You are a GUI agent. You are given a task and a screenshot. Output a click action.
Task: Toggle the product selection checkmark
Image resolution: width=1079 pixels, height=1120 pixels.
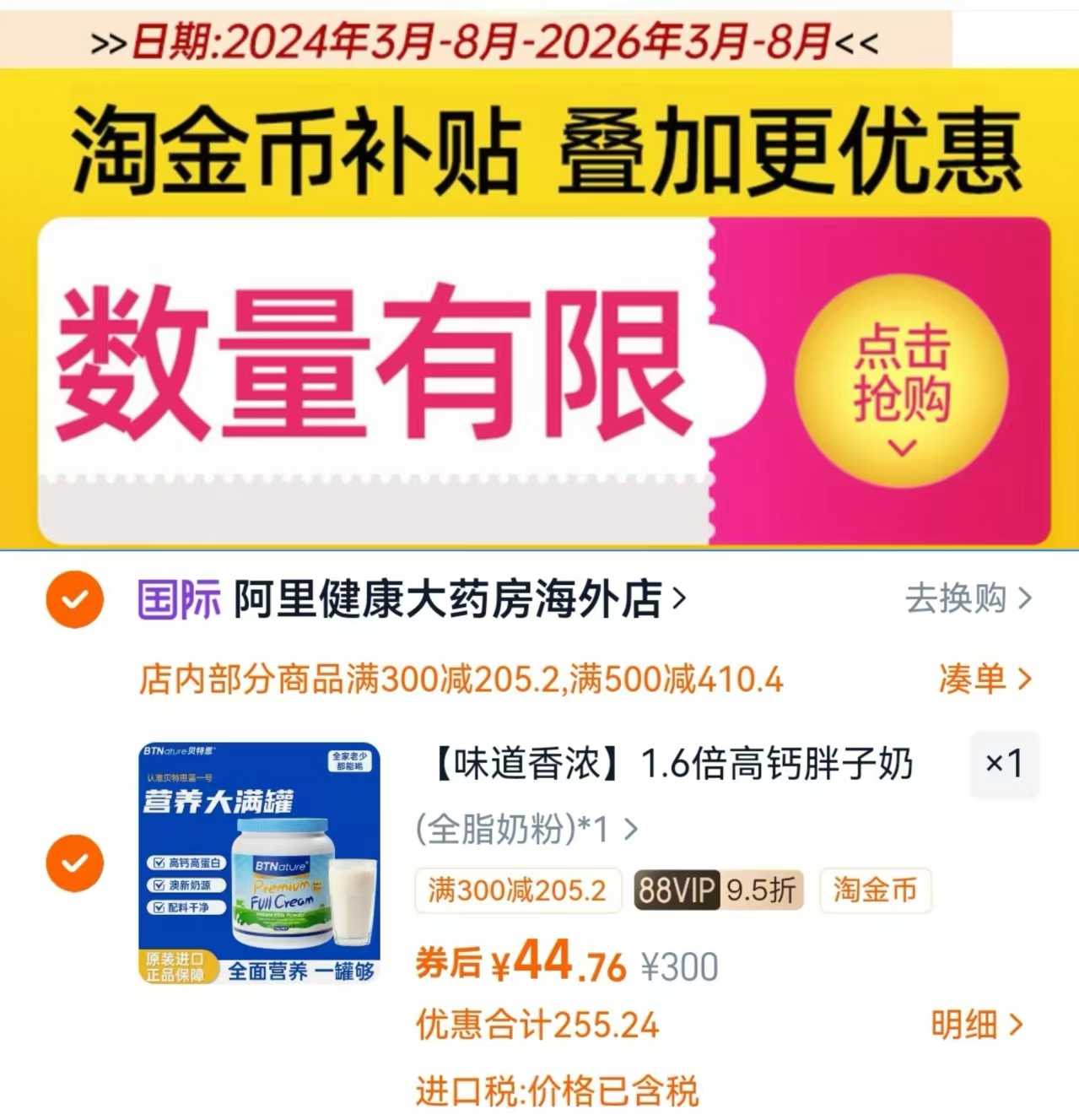(x=74, y=863)
